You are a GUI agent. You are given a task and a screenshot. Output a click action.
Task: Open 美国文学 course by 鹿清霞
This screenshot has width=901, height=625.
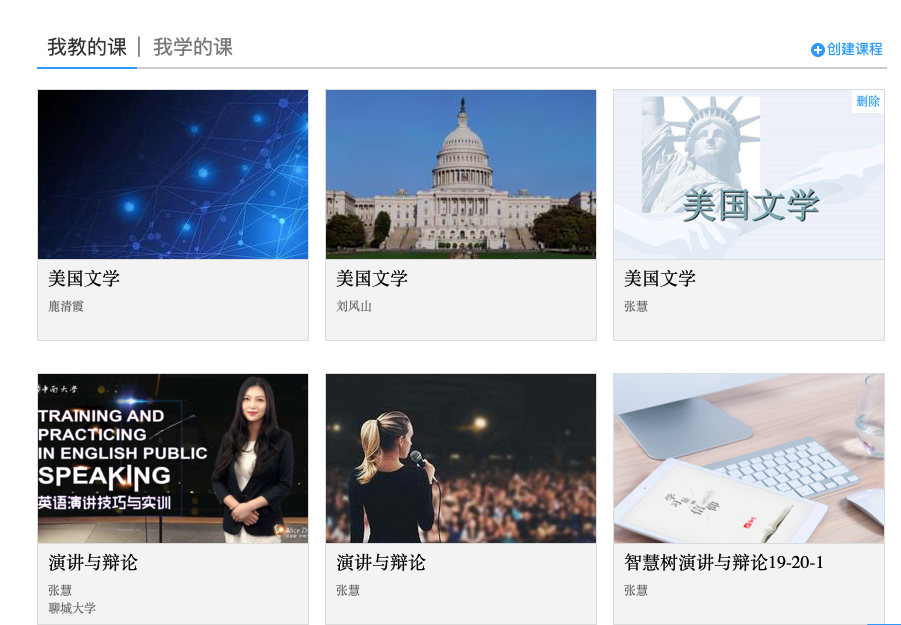(173, 175)
